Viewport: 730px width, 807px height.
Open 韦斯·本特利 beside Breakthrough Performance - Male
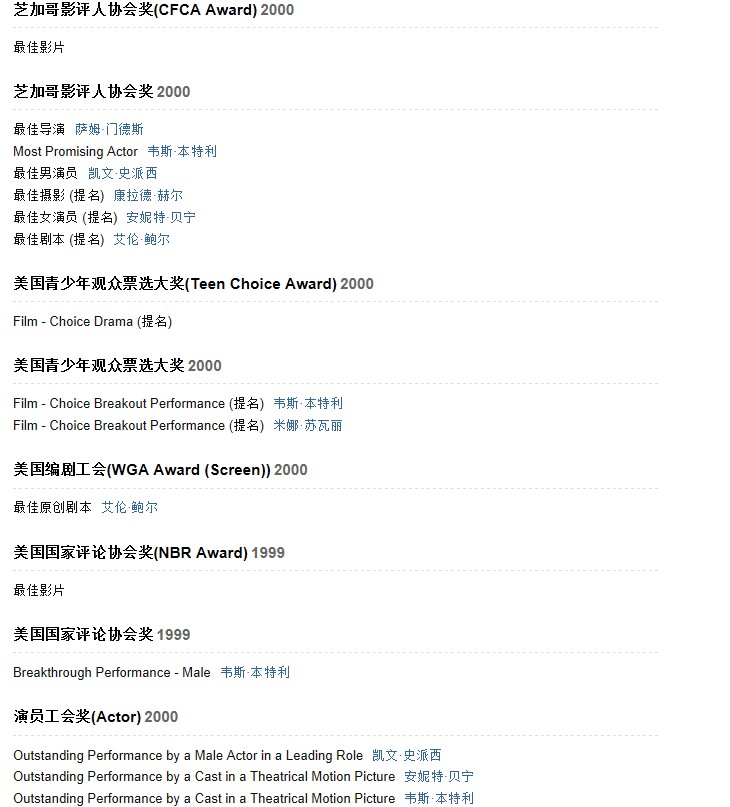click(x=255, y=672)
